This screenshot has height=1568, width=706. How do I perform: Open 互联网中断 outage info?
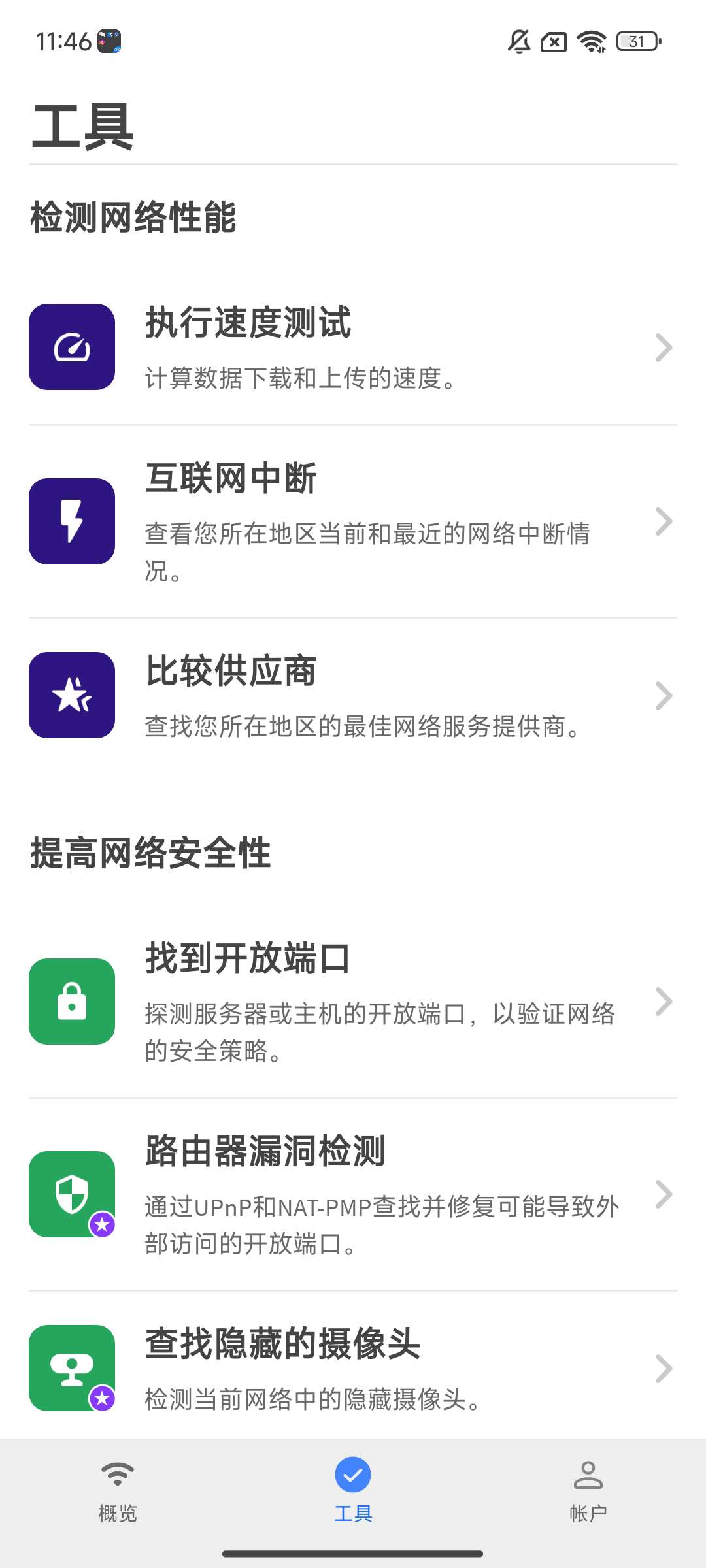pyautogui.click(x=353, y=521)
